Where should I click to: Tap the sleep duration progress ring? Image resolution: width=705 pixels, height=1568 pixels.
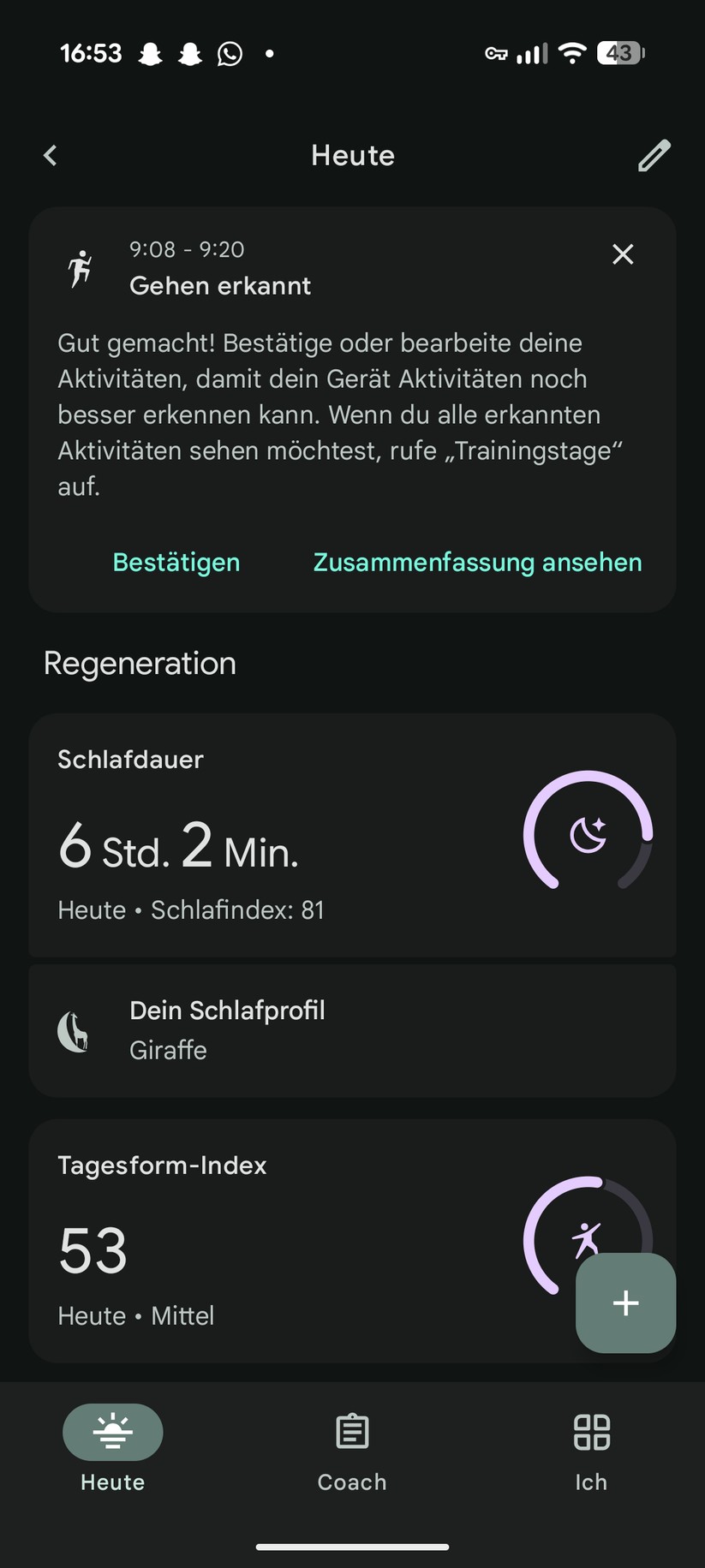tap(588, 835)
